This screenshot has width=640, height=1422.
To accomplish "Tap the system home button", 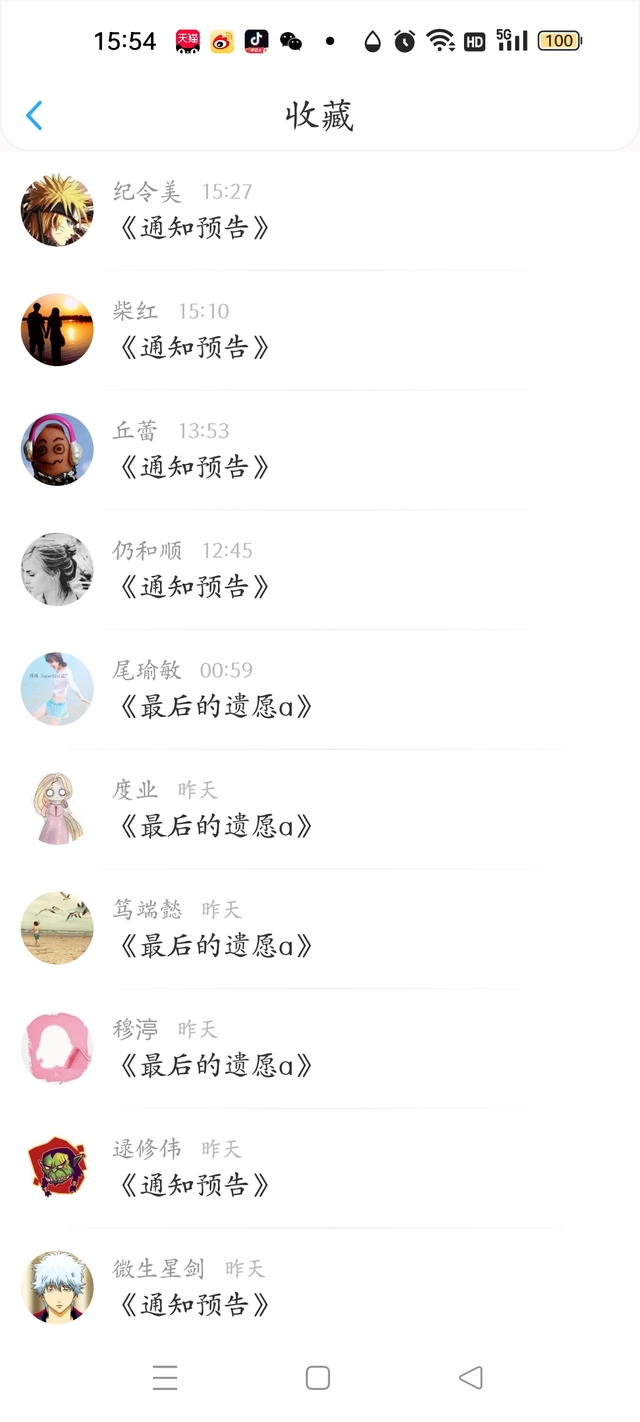I will click(x=318, y=1378).
